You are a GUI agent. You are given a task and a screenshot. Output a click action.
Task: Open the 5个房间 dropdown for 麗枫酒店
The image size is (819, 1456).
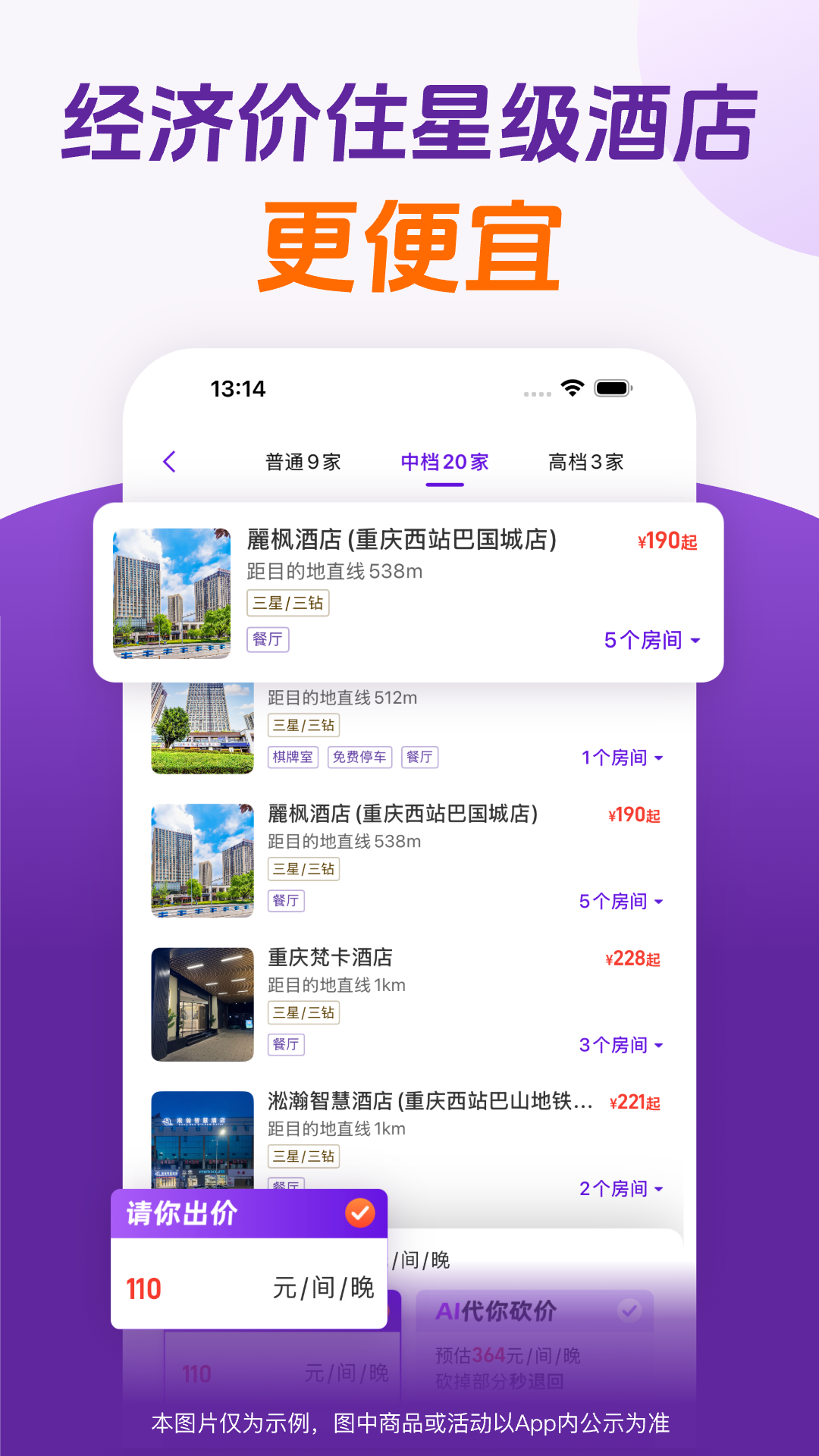tap(651, 641)
